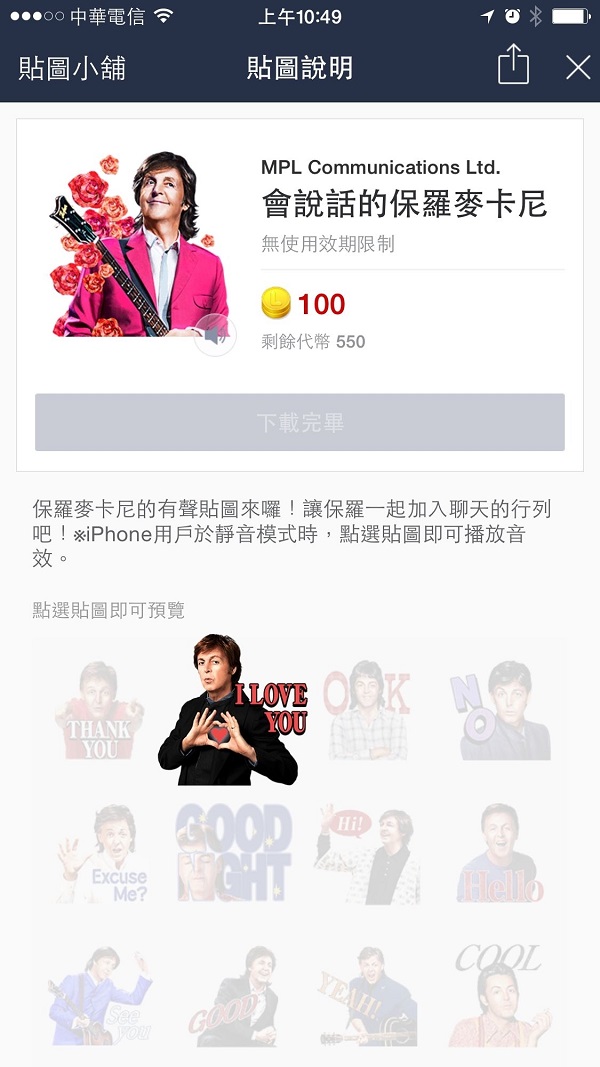Play the sticker sound preview
This screenshot has height=1067, width=600.
[x=215, y=335]
